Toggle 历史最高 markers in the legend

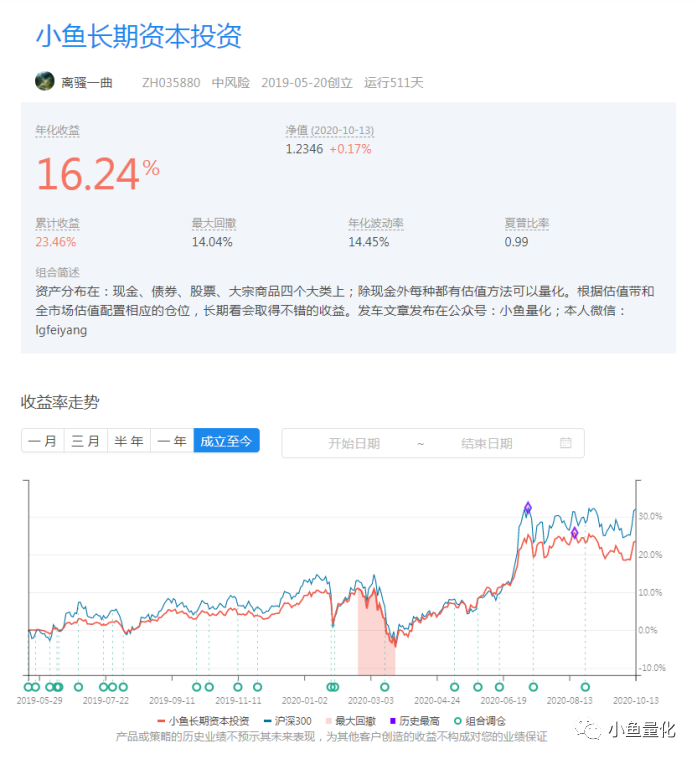tap(414, 721)
